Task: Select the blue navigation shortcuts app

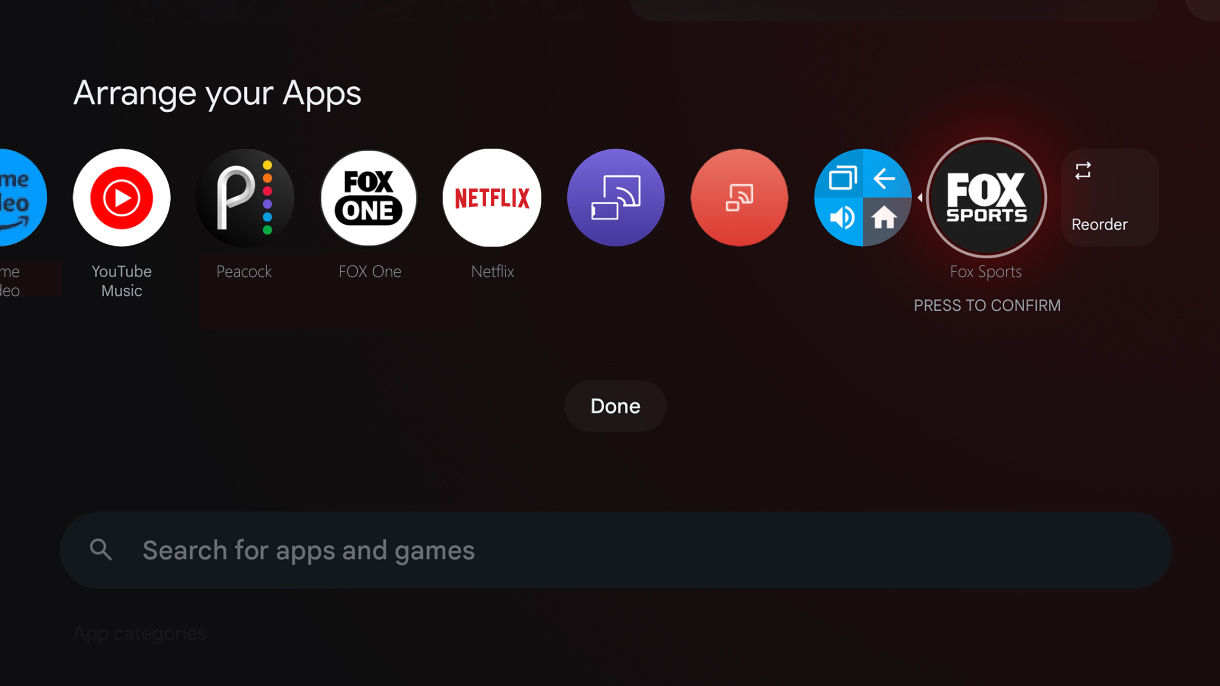Action: coord(862,198)
